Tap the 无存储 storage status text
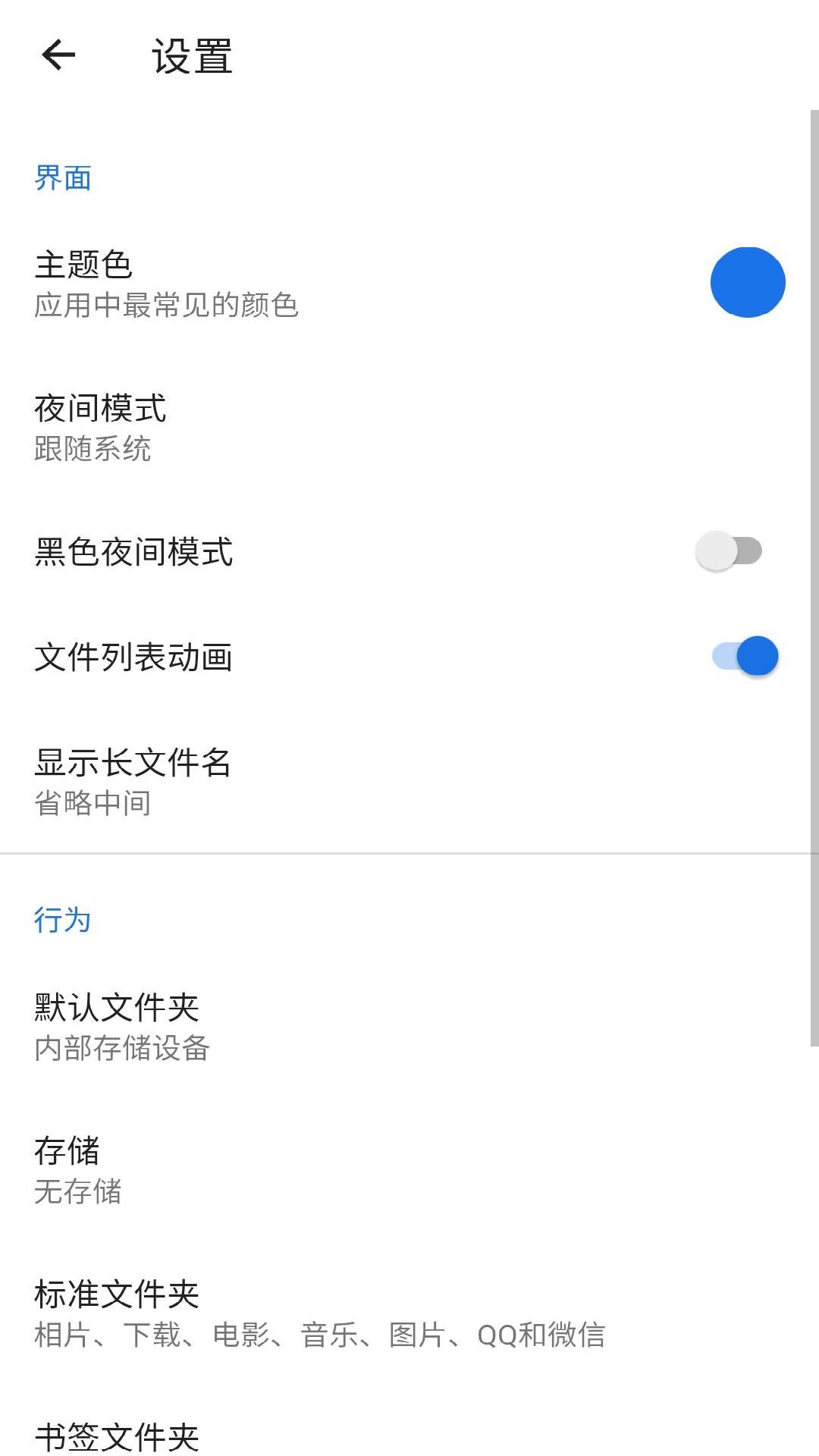Image resolution: width=819 pixels, height=1456 pixels. pyautogui.click(x=78, y=1193)
